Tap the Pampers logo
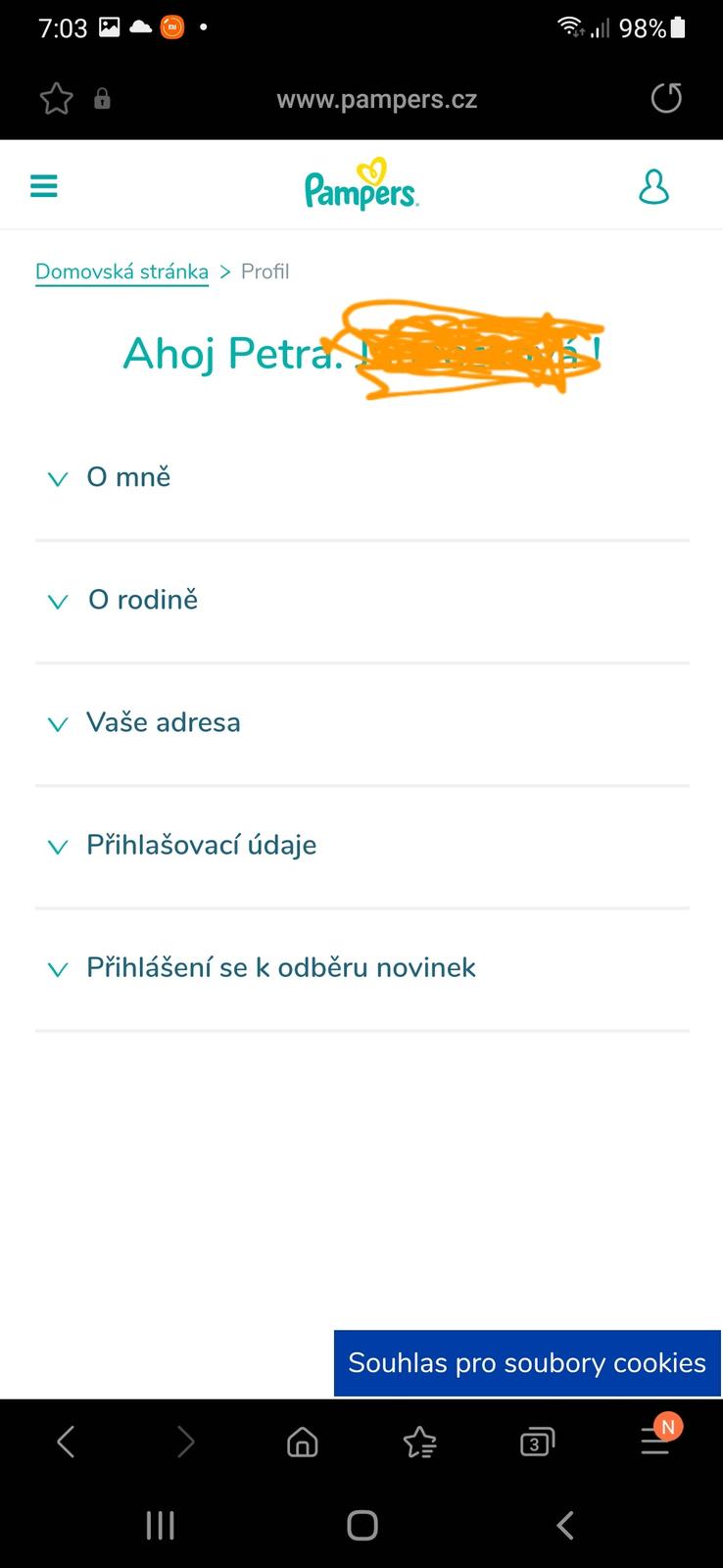Screen dimensions: 723x1568 pyautogui.click(x=361, y=185)
